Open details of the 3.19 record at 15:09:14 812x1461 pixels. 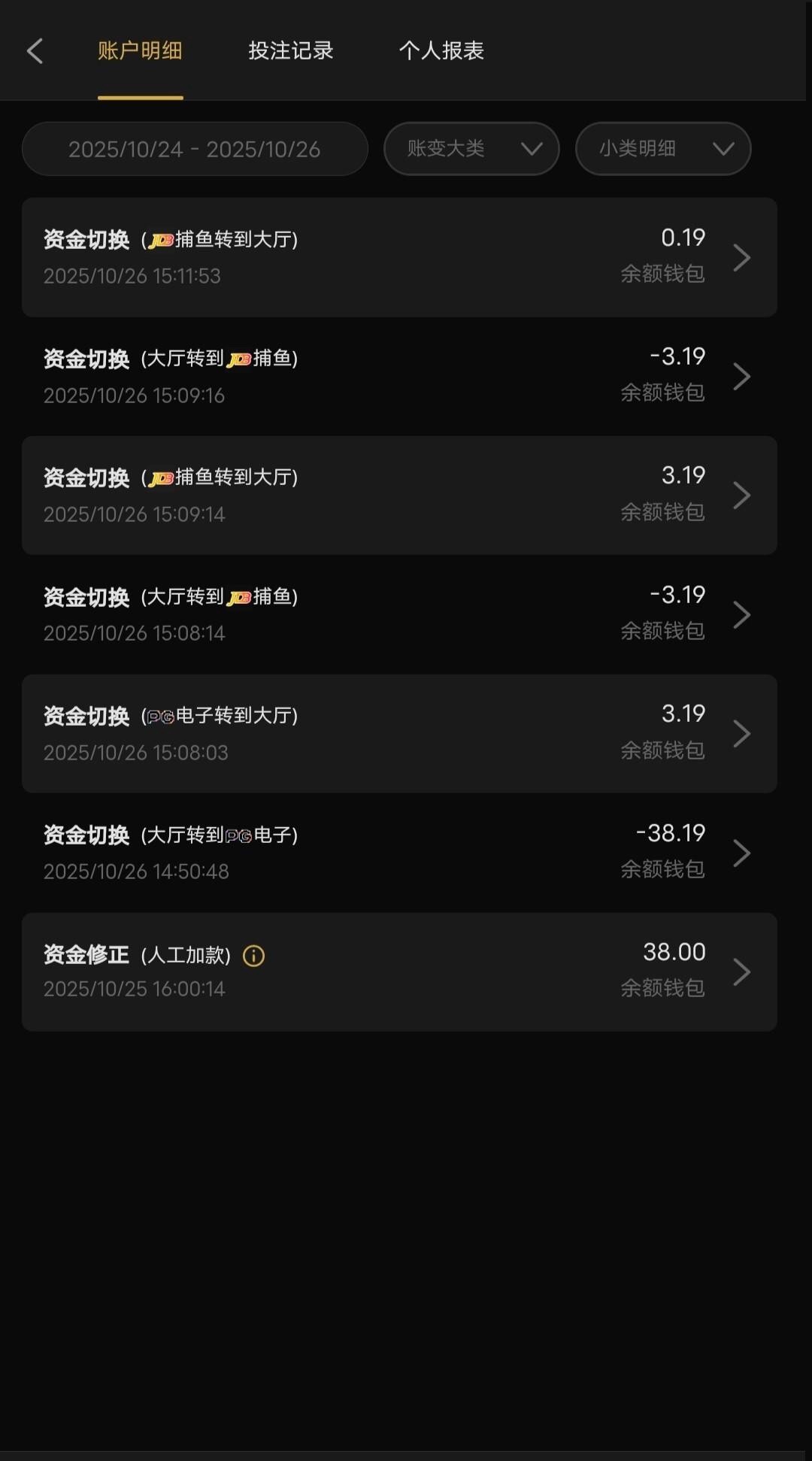point(400,495)
